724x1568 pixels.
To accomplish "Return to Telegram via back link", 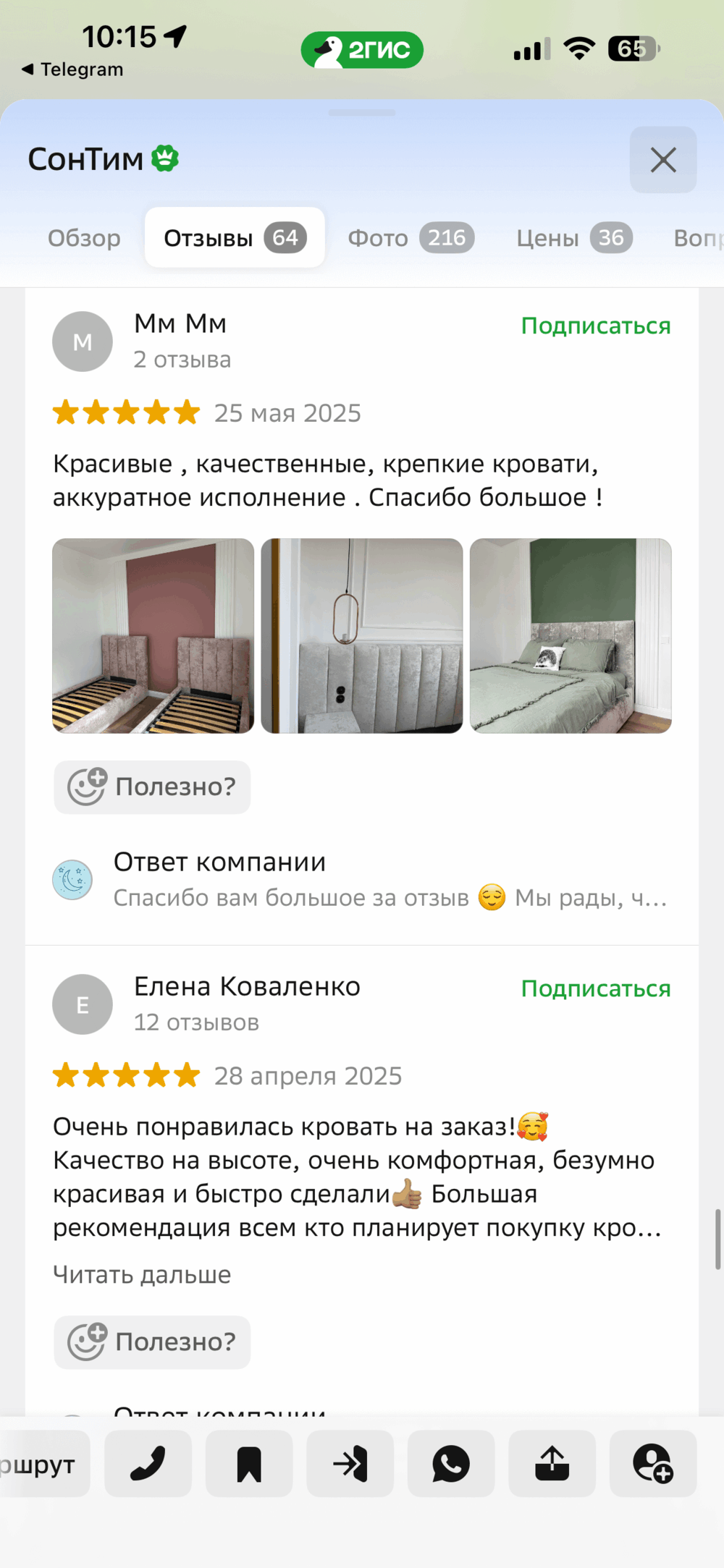I will pos(72,69).
